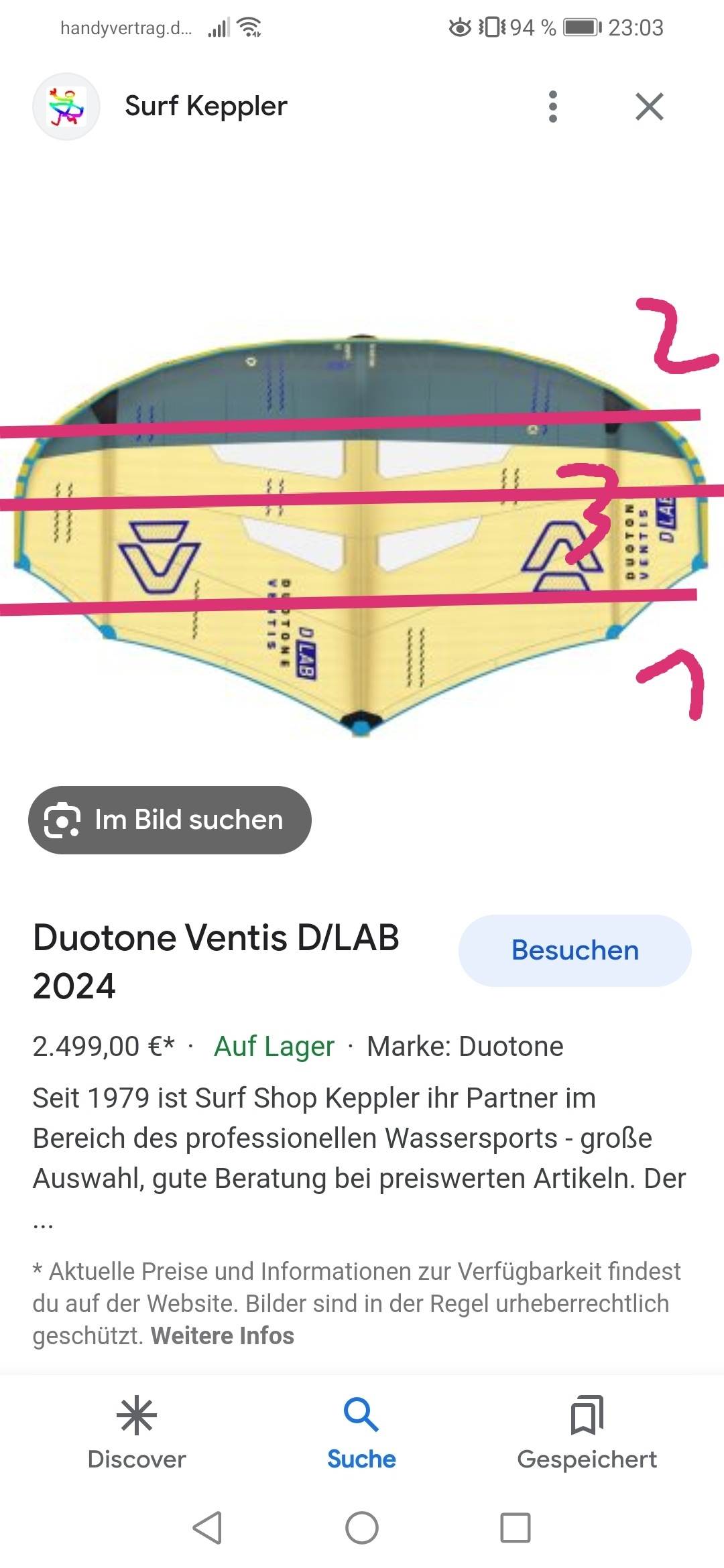The width and height of the screenshot is (724, 1568).
Task: Tap 'Im Bild suchen' lens button
Action: [170, 820]
